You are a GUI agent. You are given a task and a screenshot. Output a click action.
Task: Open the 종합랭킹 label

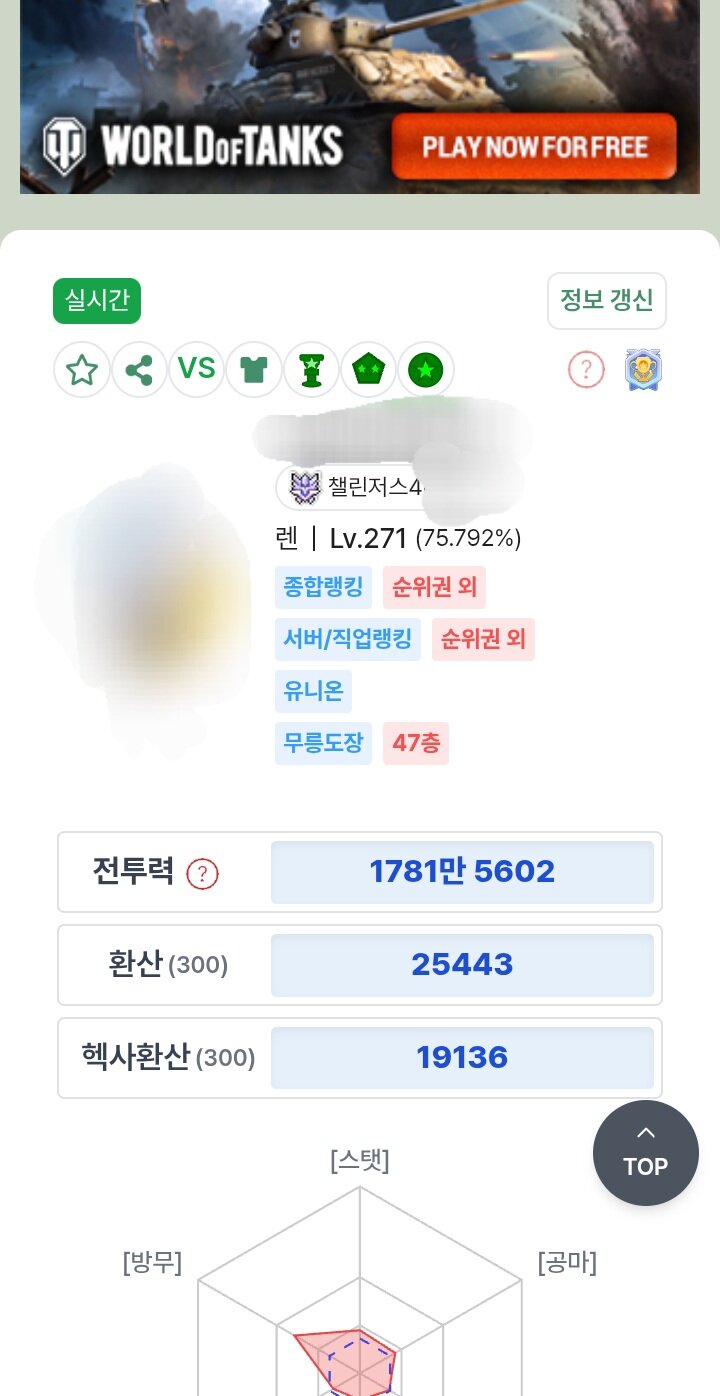(x=323, y=587)
